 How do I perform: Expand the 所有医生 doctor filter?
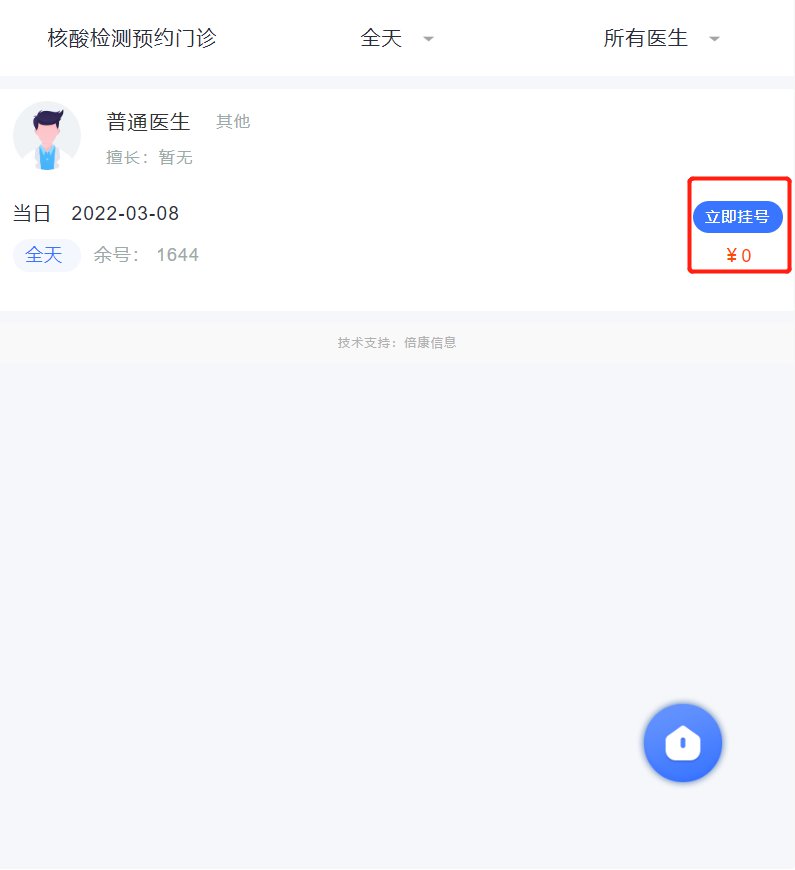tap(660, 39)
